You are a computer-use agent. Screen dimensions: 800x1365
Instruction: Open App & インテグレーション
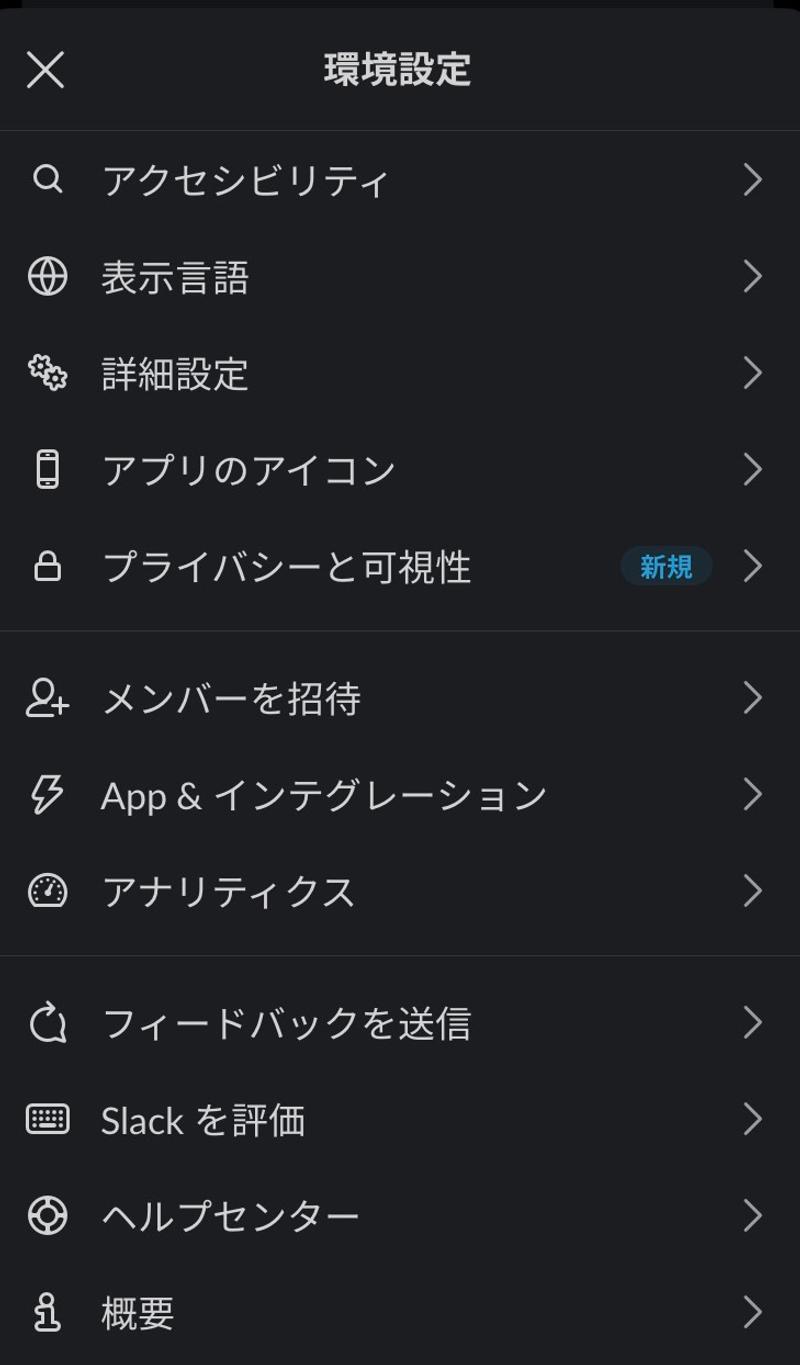coord(400,795)
